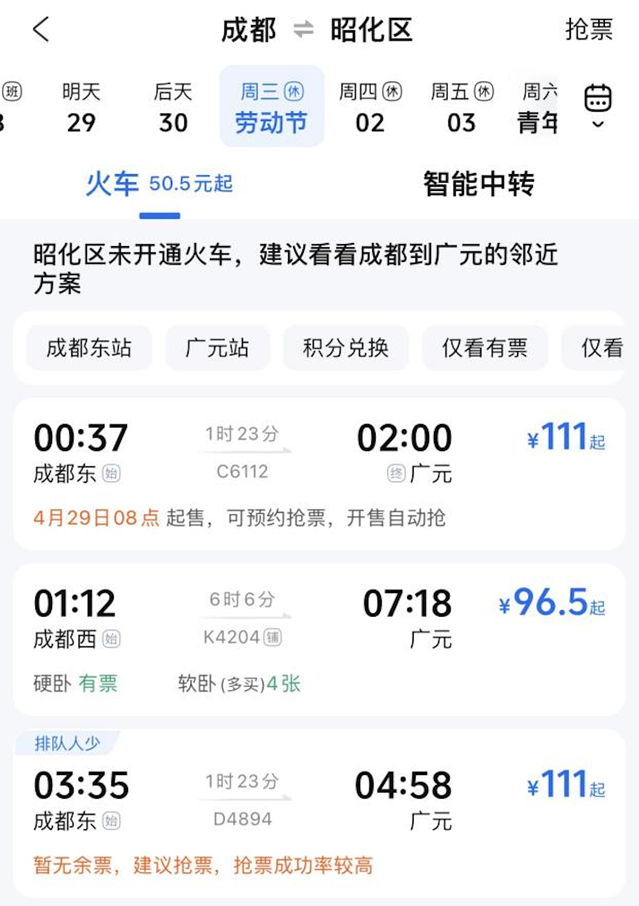Select the 后天 30 date

(173, 107)
